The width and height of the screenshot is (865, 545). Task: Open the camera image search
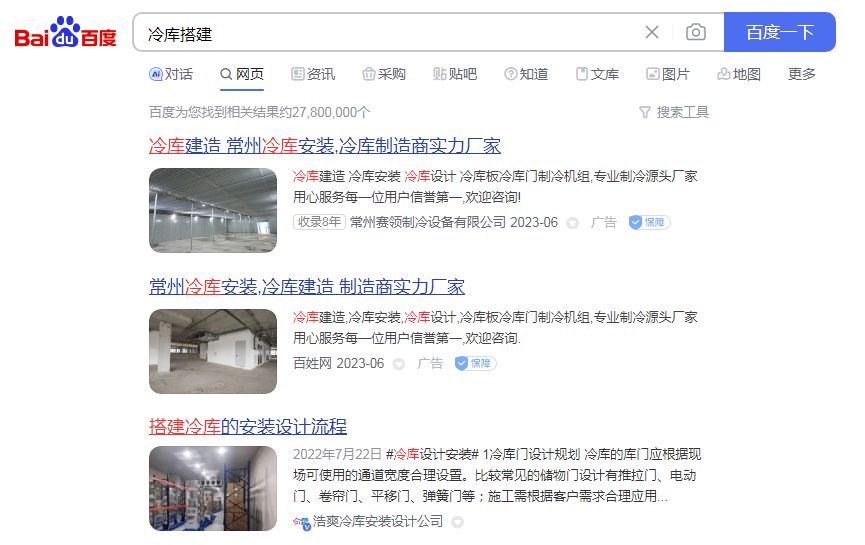[696, 32]
